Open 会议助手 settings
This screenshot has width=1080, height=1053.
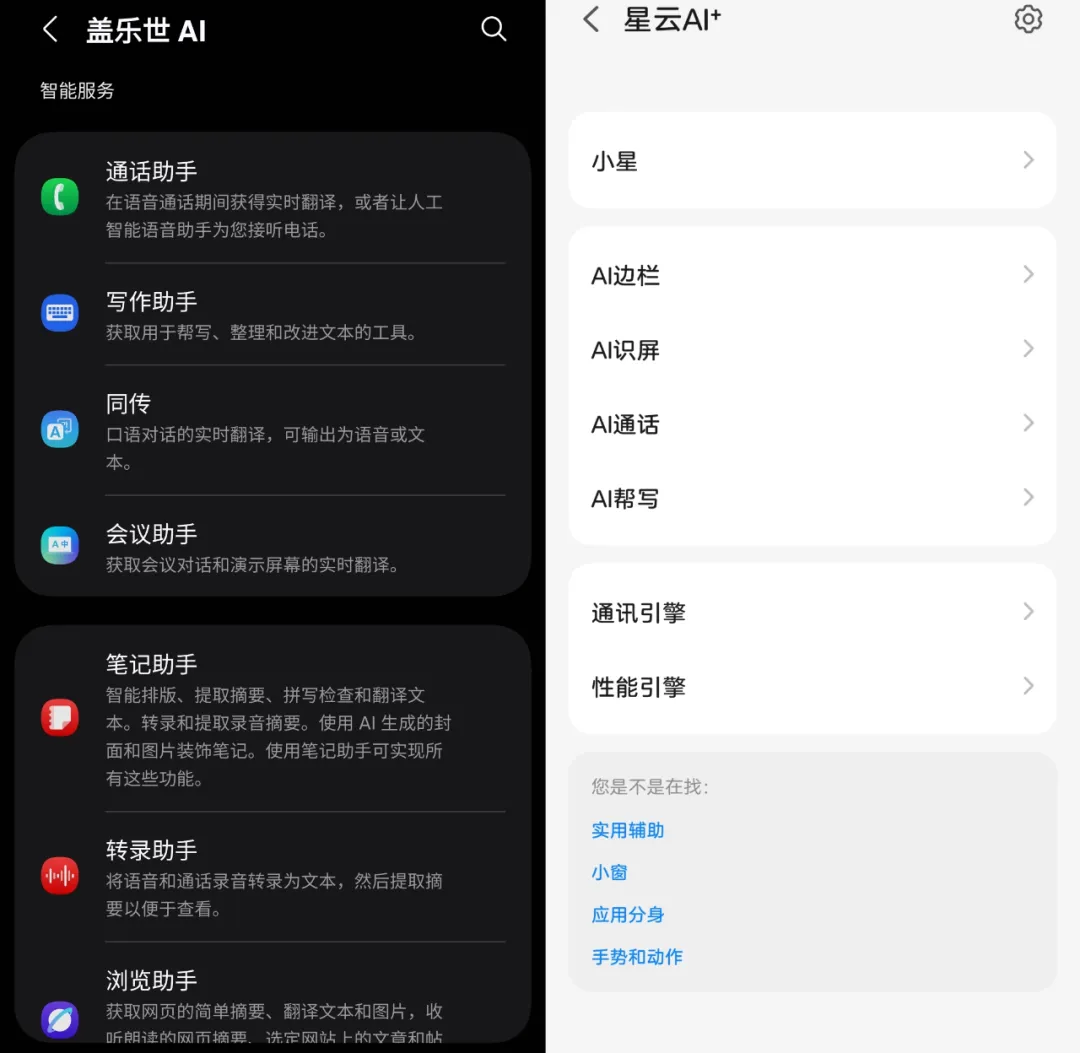tap(272, 547)
